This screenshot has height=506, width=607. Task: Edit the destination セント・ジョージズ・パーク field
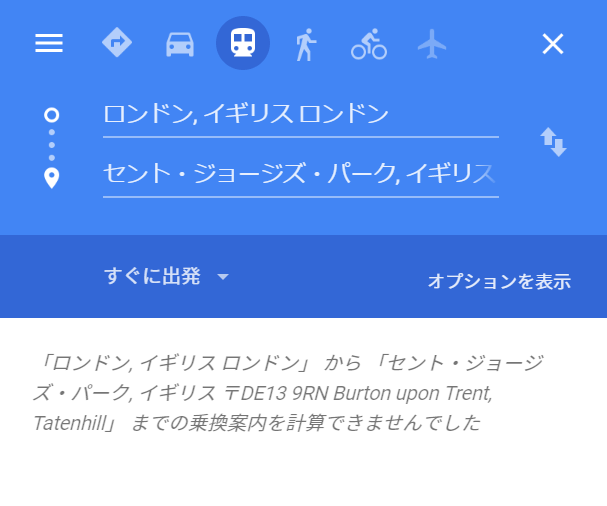pyautogui.click(x=300, y=174)
